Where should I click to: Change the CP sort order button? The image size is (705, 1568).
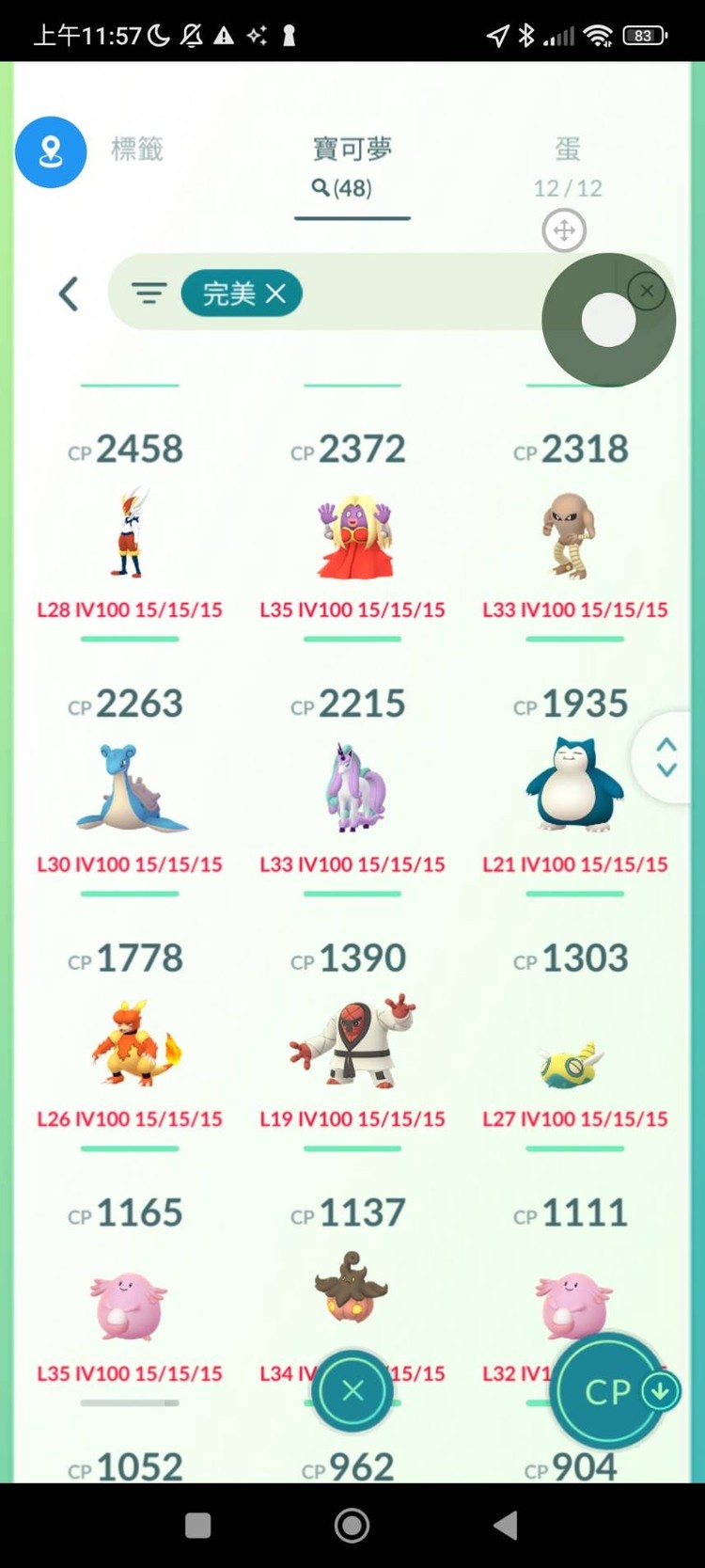[x=609, y=1392]
